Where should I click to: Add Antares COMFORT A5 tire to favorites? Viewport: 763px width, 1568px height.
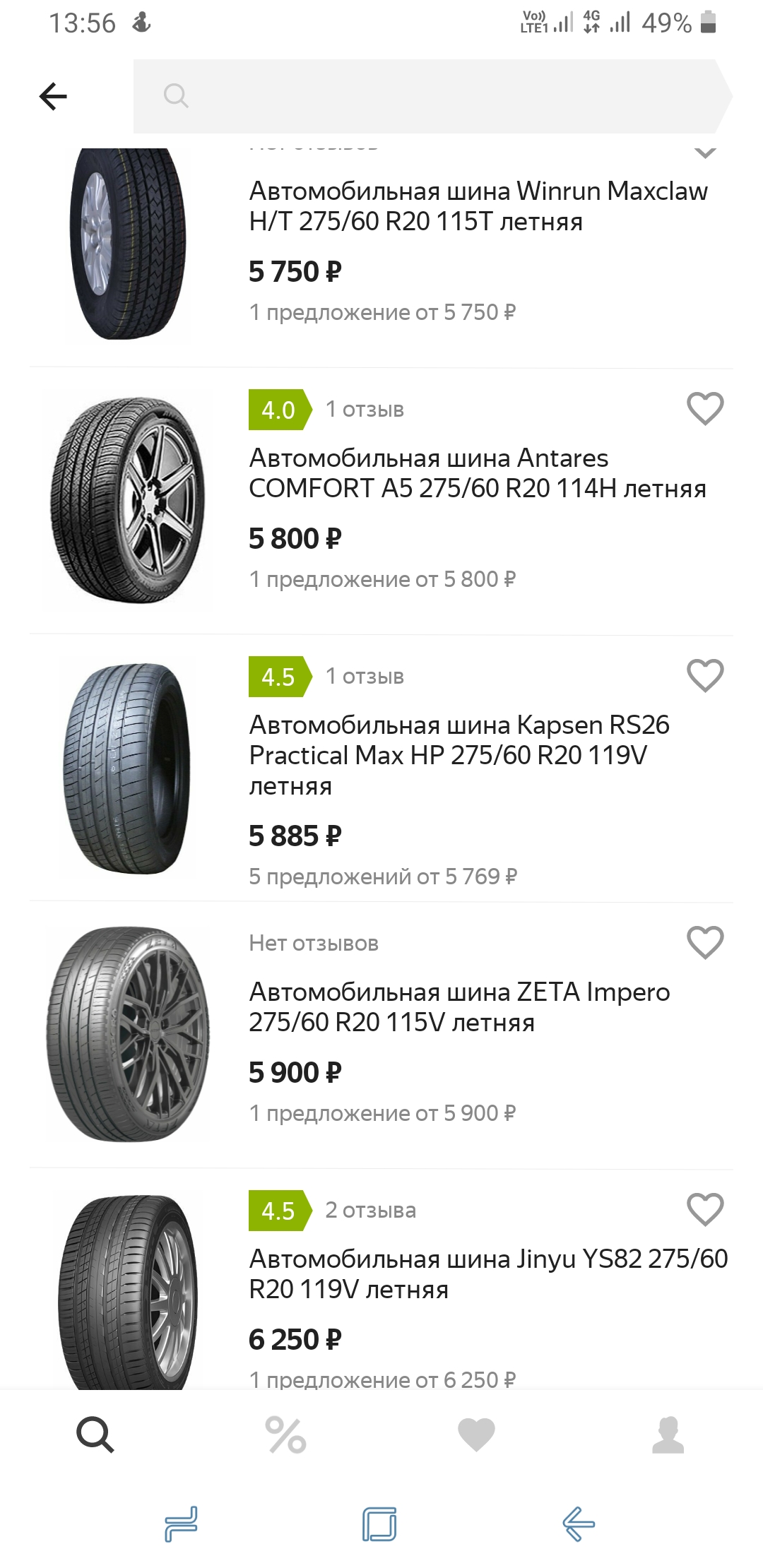point(705,408)
